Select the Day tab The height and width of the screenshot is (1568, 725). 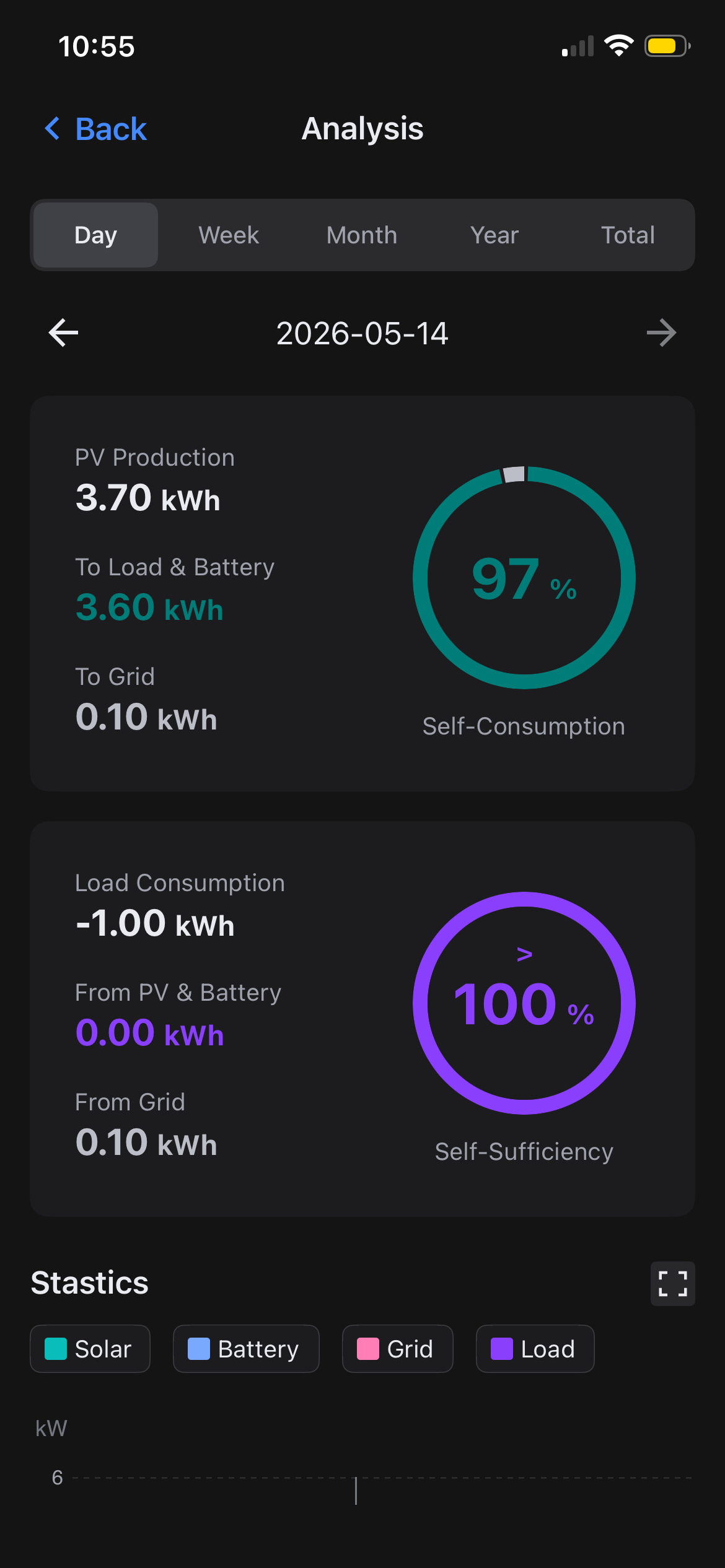click(95, 235)
